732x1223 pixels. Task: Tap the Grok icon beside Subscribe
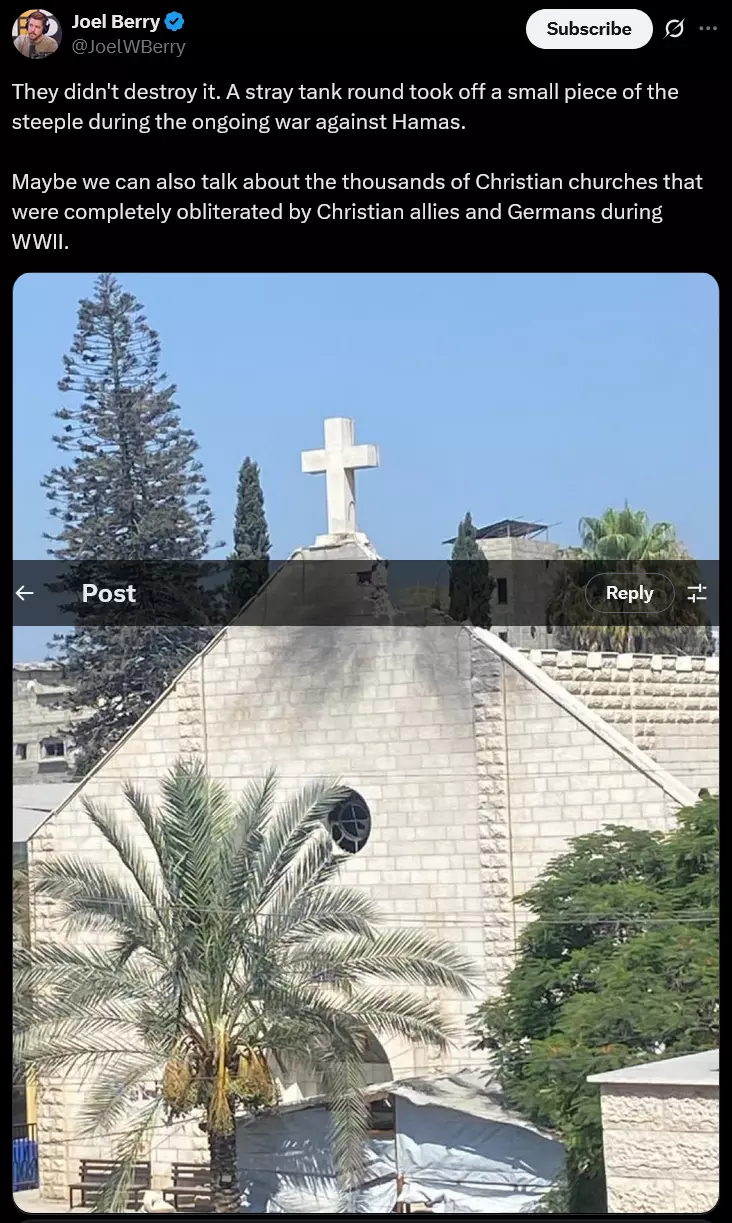(x=675, y=29)
